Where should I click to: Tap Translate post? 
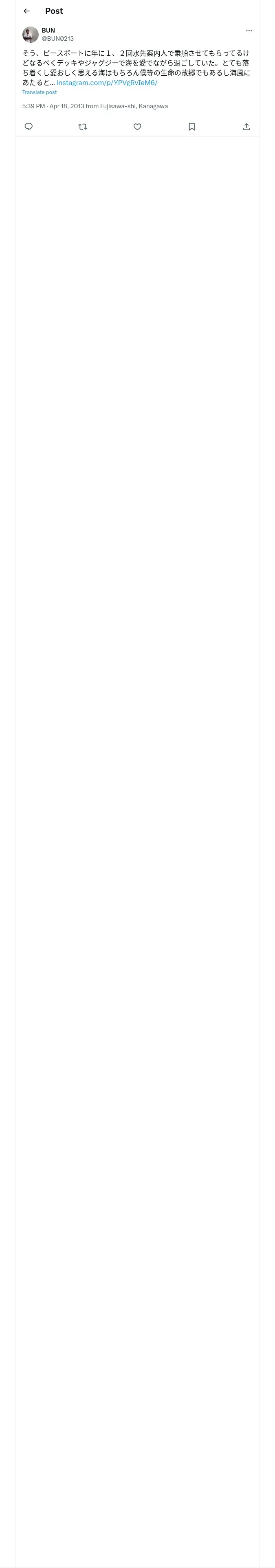40,92
